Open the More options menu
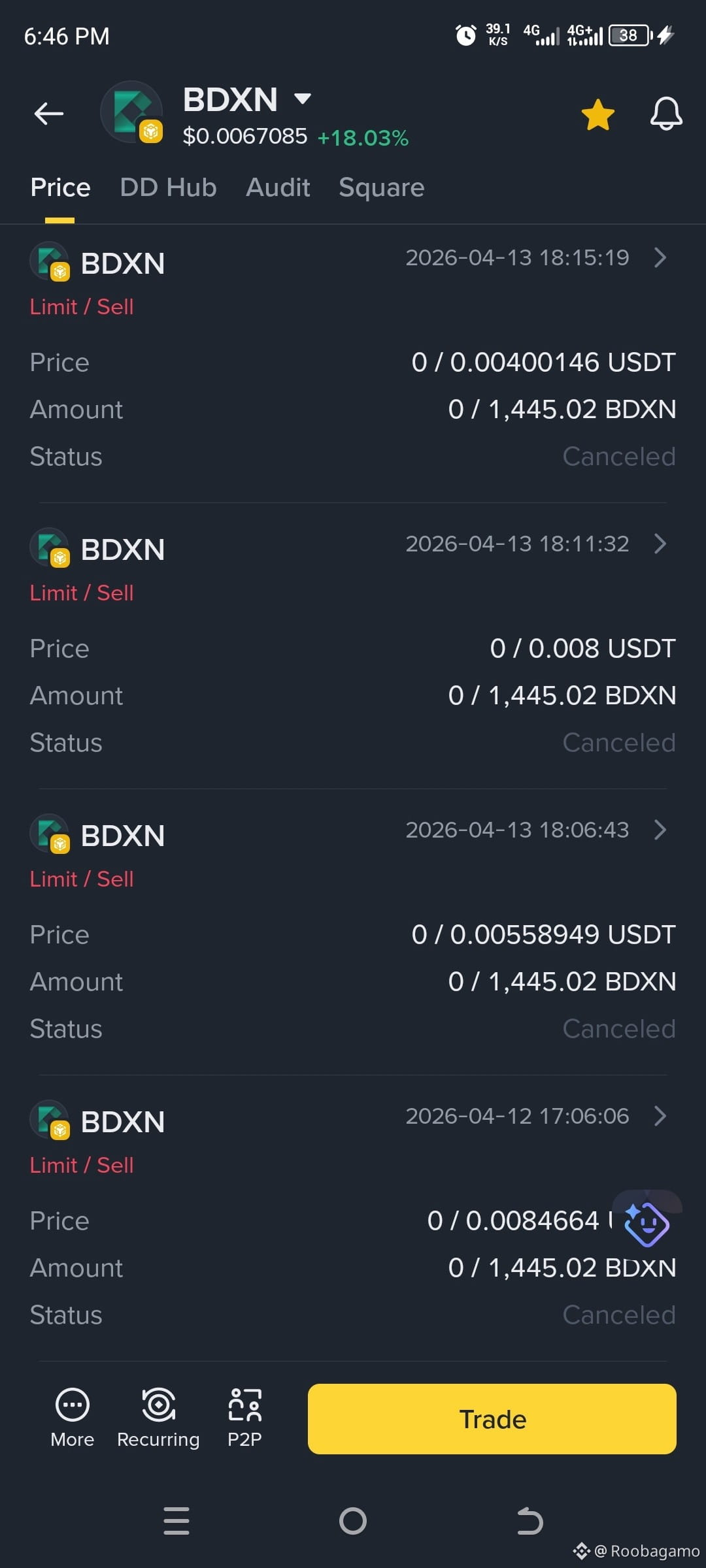Image resolution: width=706 pixels, height=1568 pixels. 73,1417
